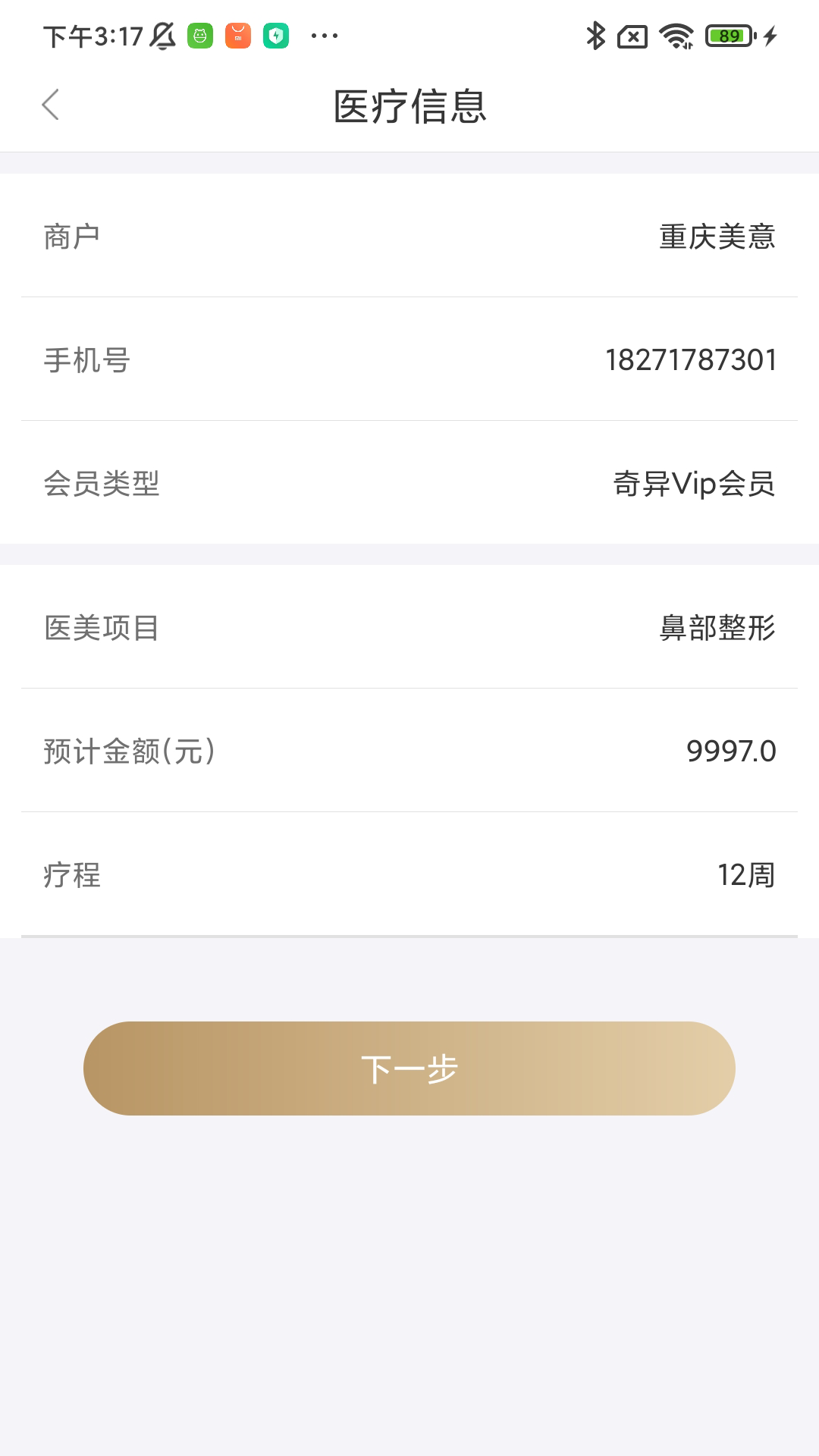
Task: Open the 医美项目 selector showing 鼻部整形
Action: [x=409, y=626]
